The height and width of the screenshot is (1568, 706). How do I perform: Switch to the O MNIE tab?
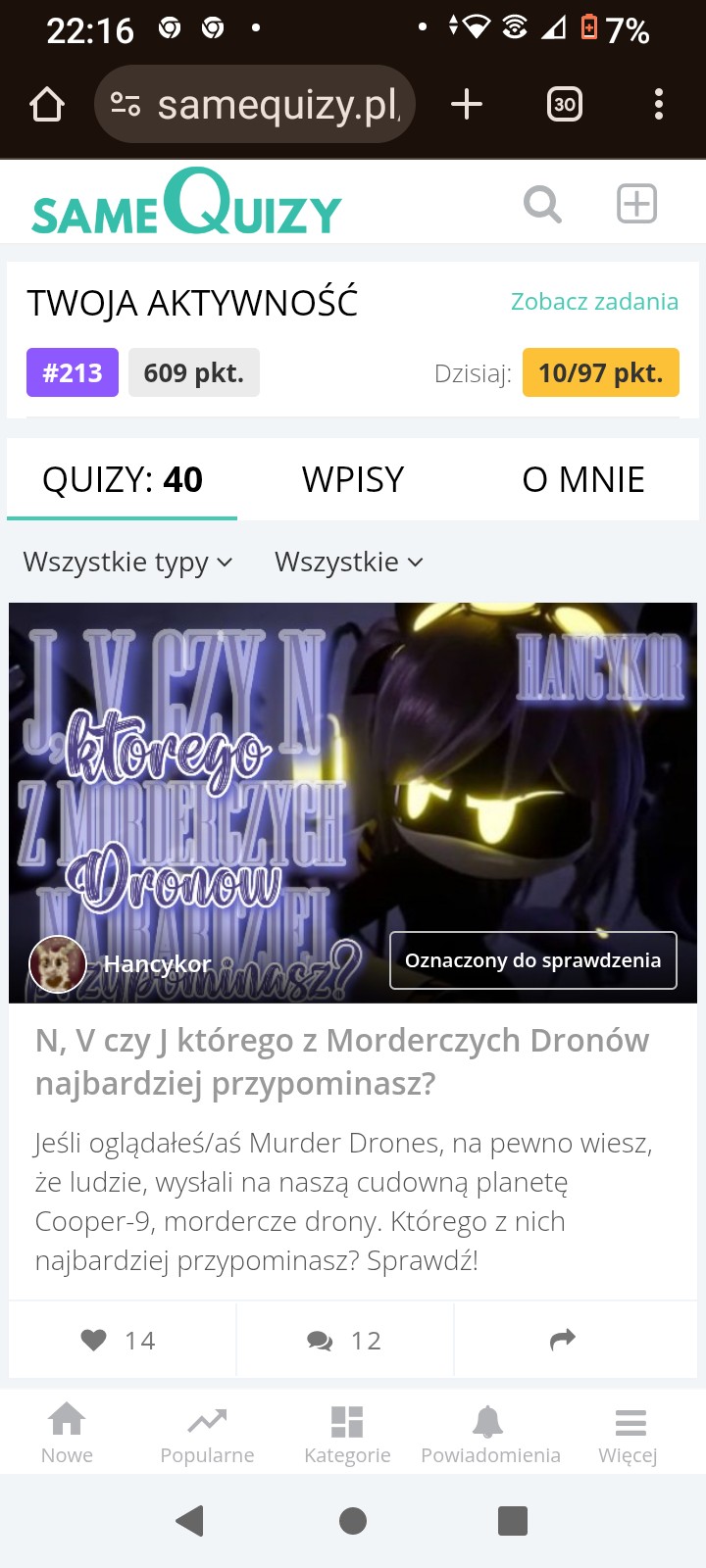click(582, 479)
